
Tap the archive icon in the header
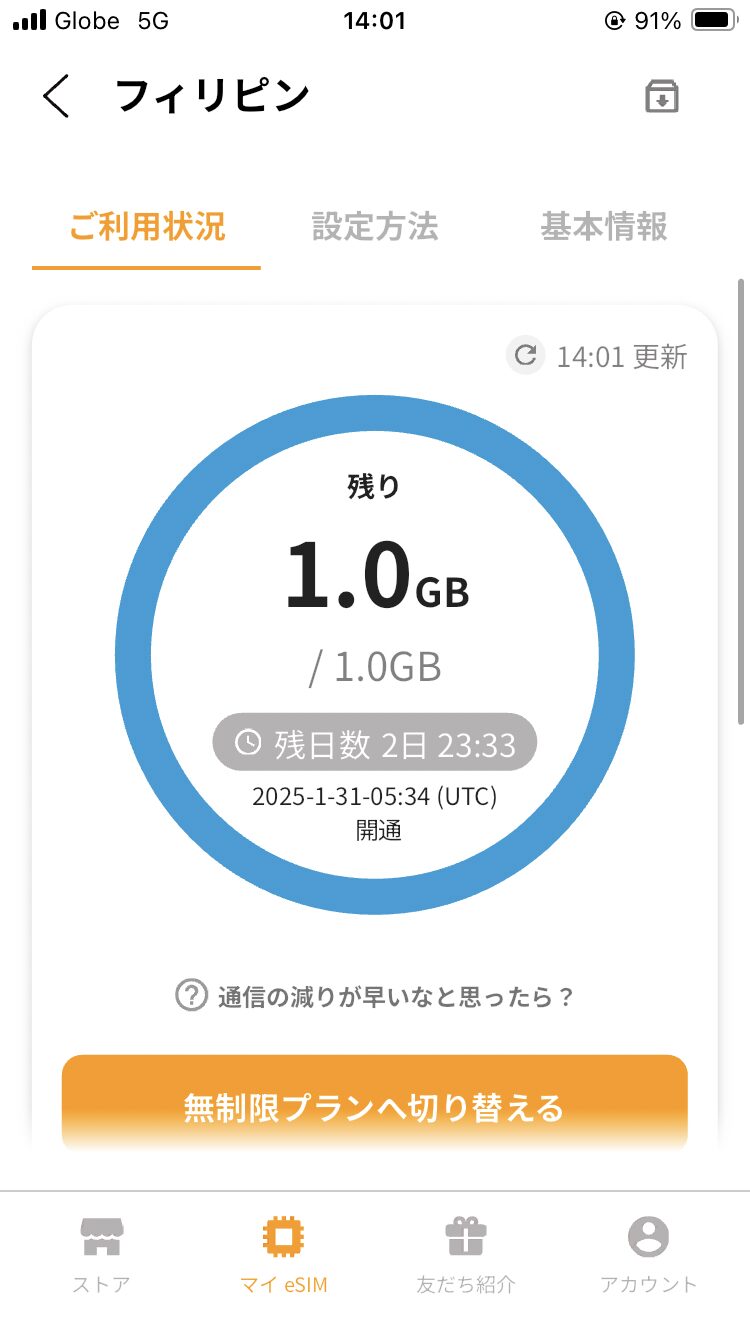(x=661, y=96)
